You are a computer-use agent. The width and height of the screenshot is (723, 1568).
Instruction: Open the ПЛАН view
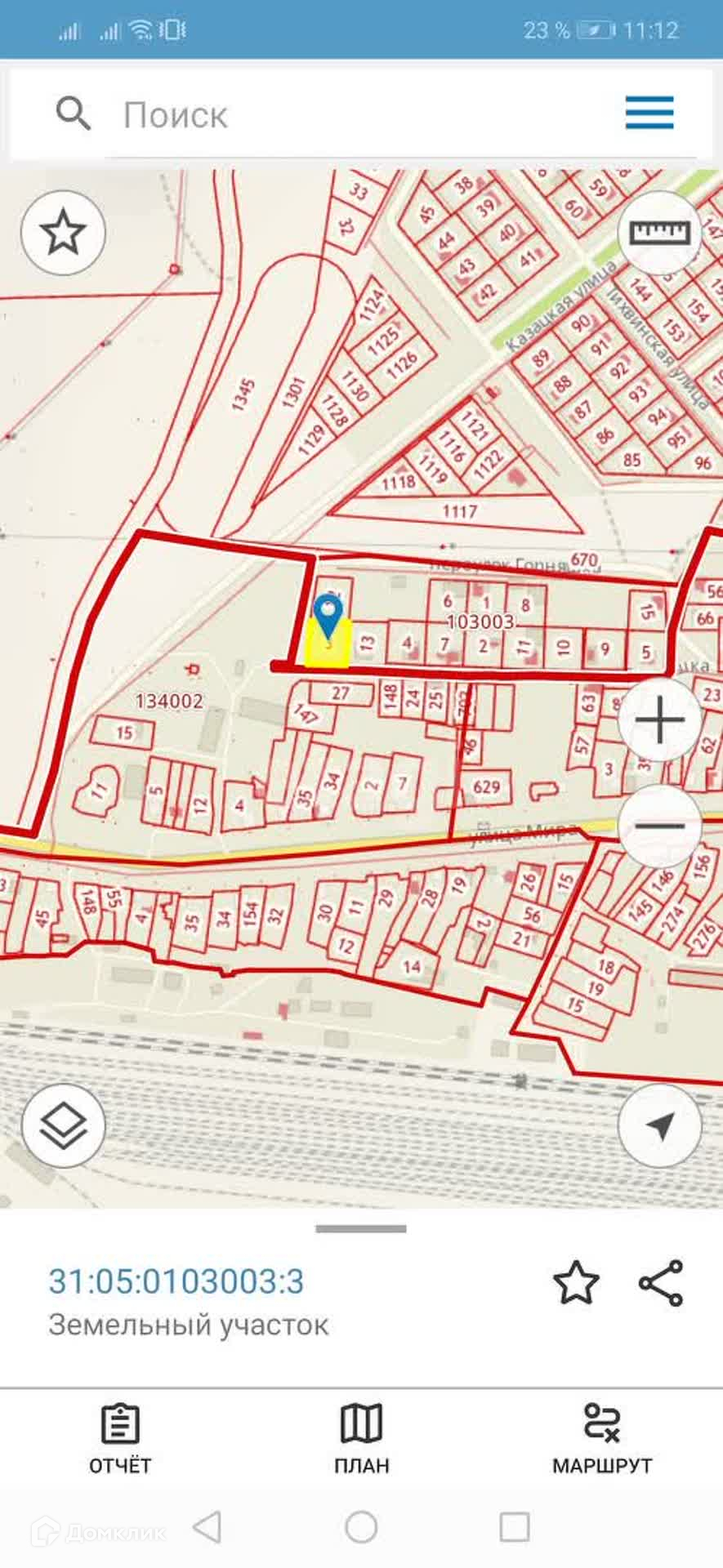361,1439
